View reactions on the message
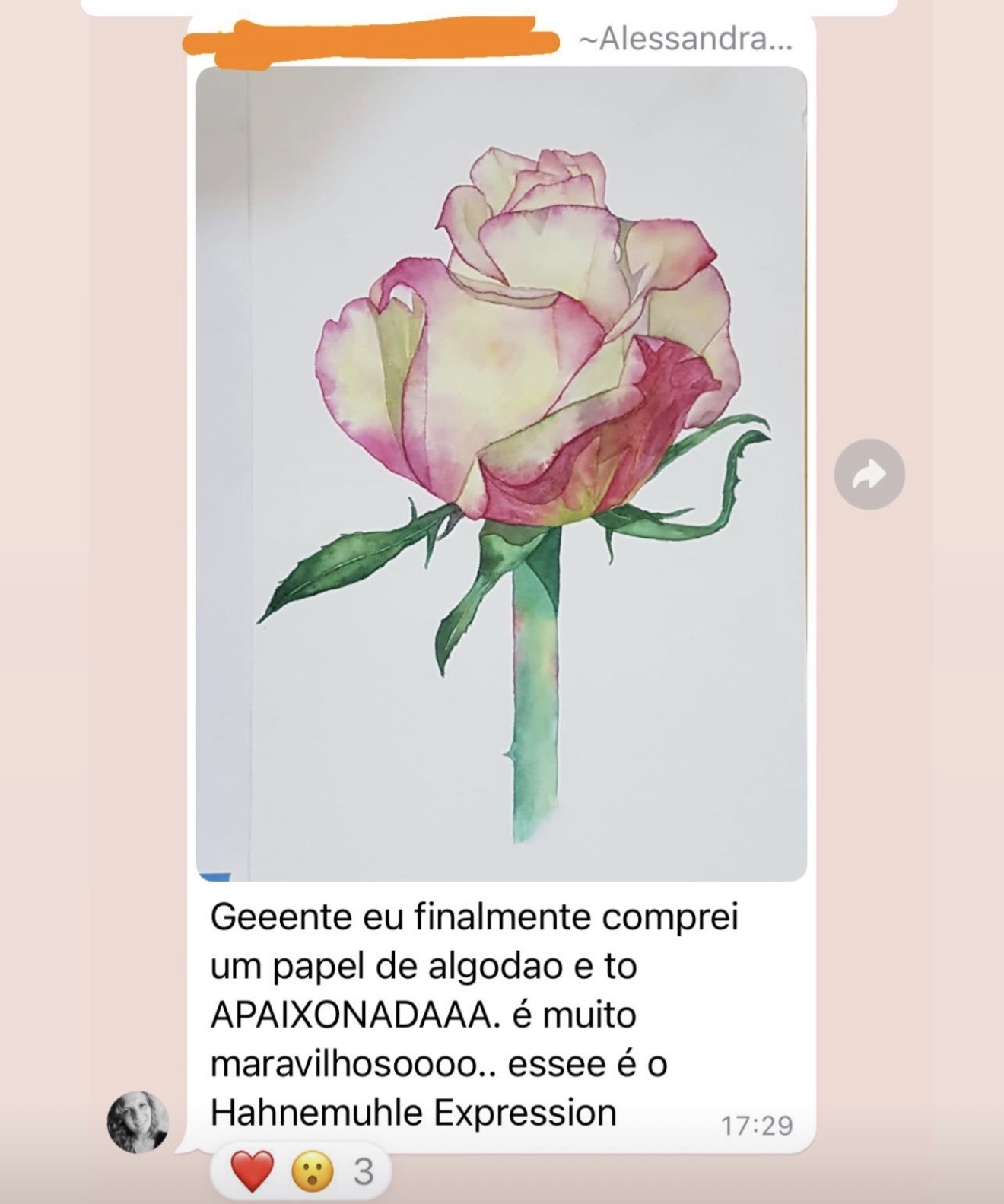Image resolution: width=1004 pixels, height=1204 pixels. tap(300, 1171)
